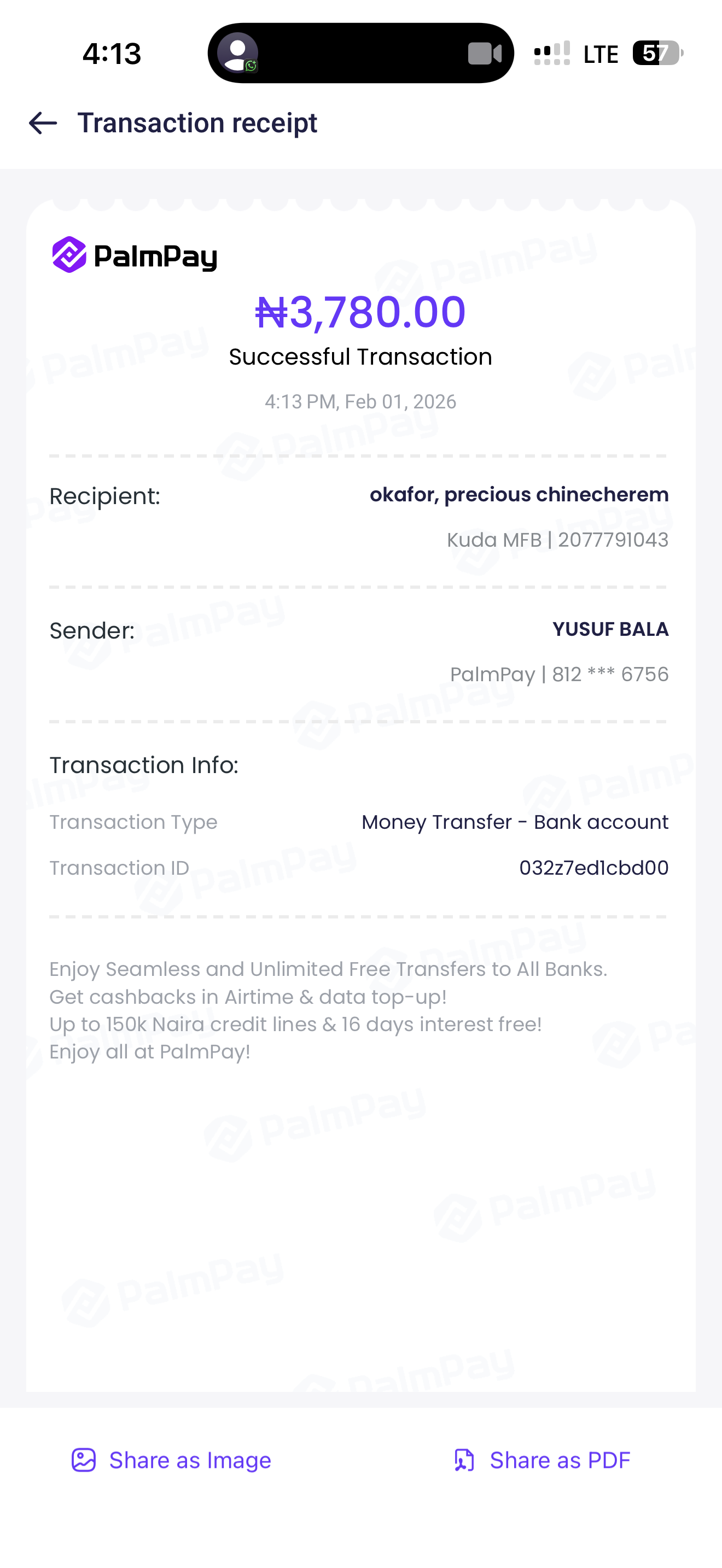This screenshot has height=1568, width=722.
Task: Share receipt as PDF
Action: tap(542, 1460)
